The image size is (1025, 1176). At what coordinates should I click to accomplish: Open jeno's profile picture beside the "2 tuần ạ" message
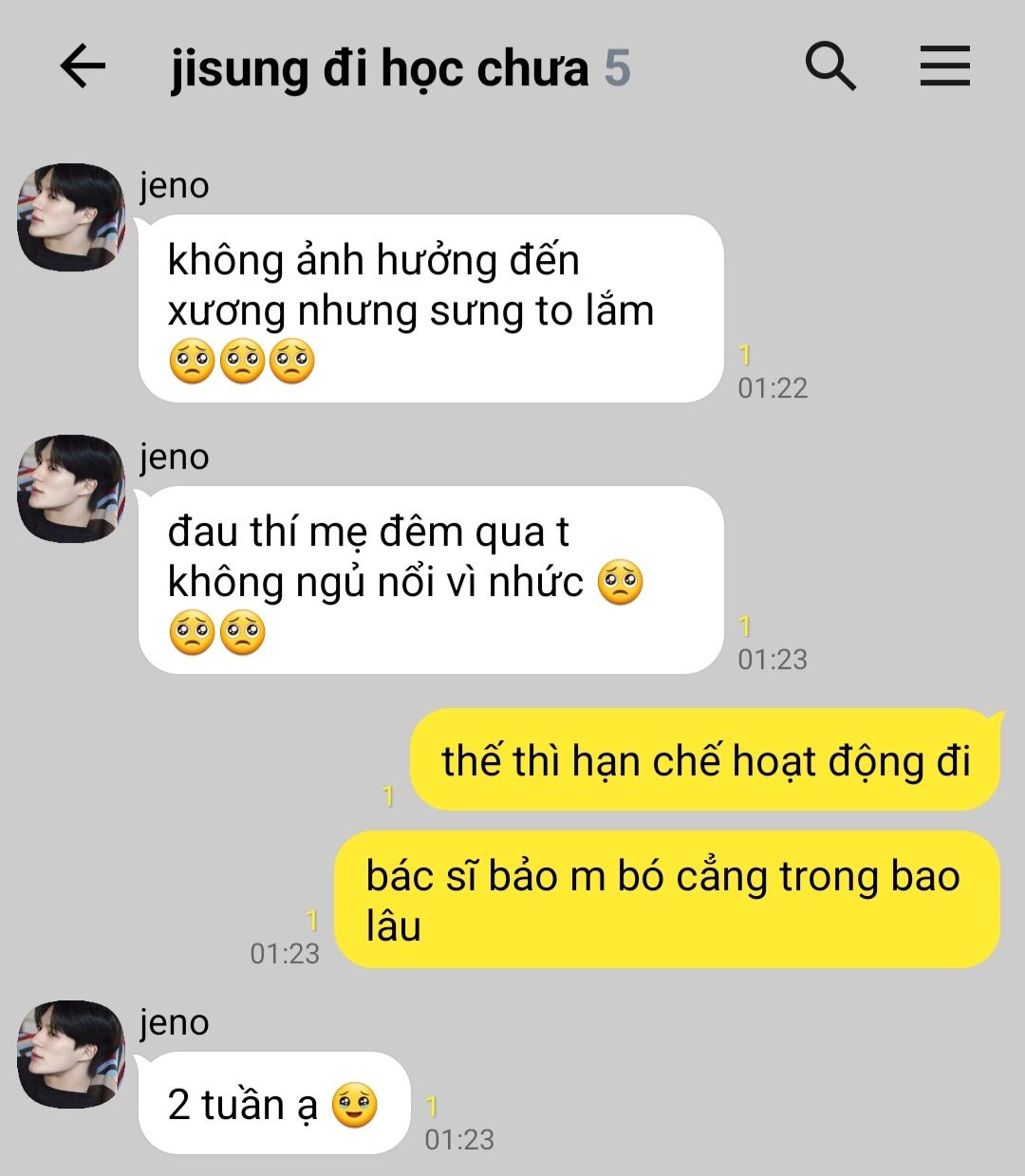pyautogui.click(x=71, y=1054)
